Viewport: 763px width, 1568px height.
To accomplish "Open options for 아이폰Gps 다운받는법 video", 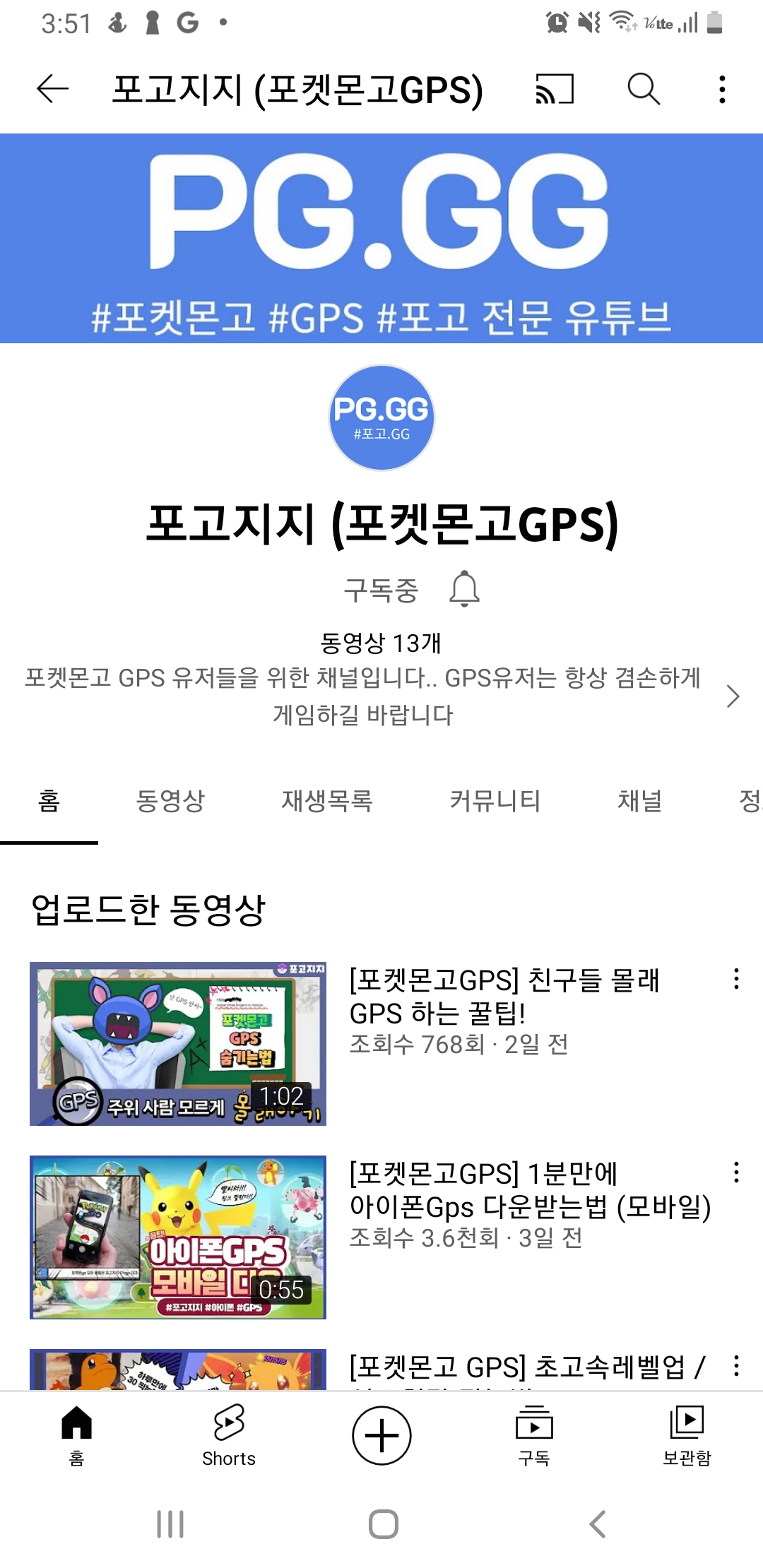I will (736, 1172).
